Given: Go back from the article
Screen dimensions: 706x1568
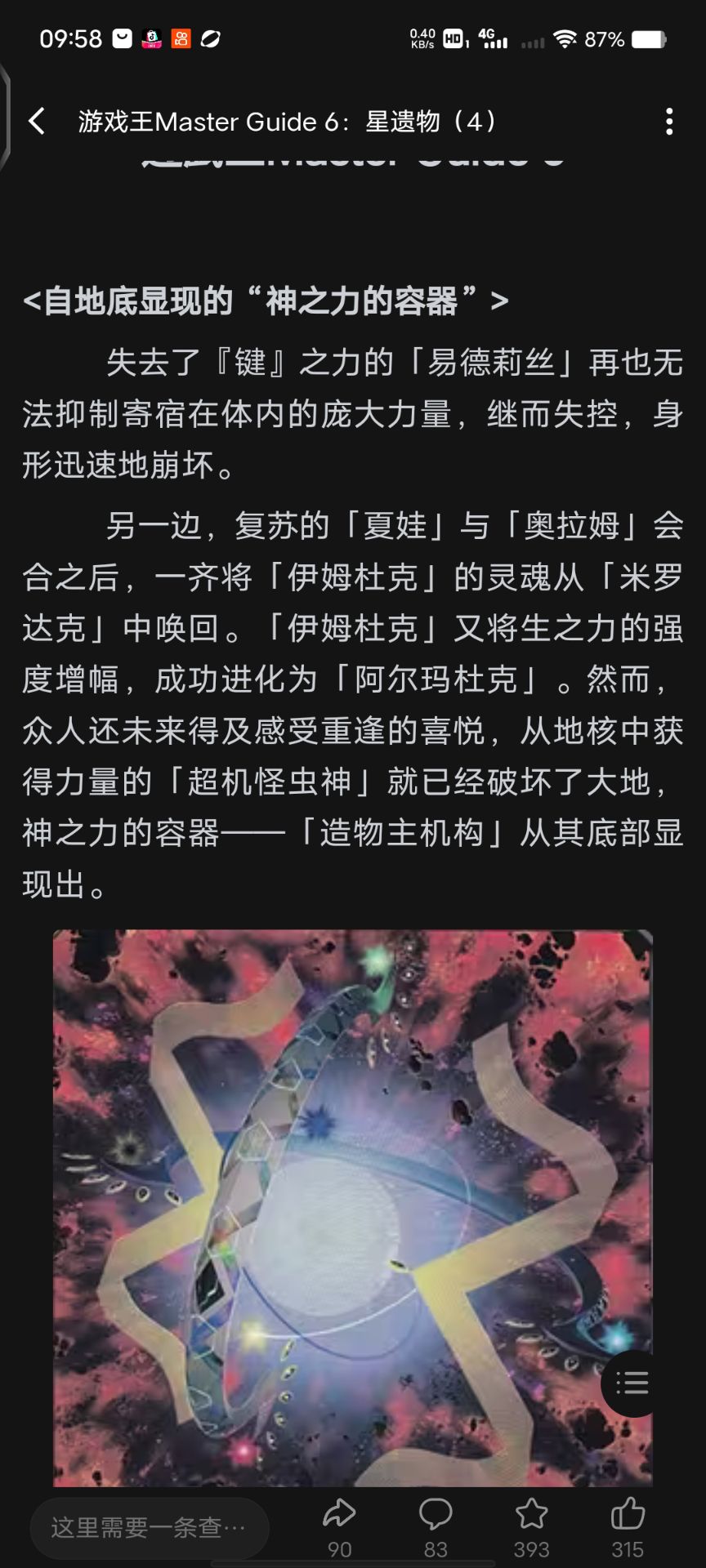Looking at the screenshot, I should (x=37, y=122).
